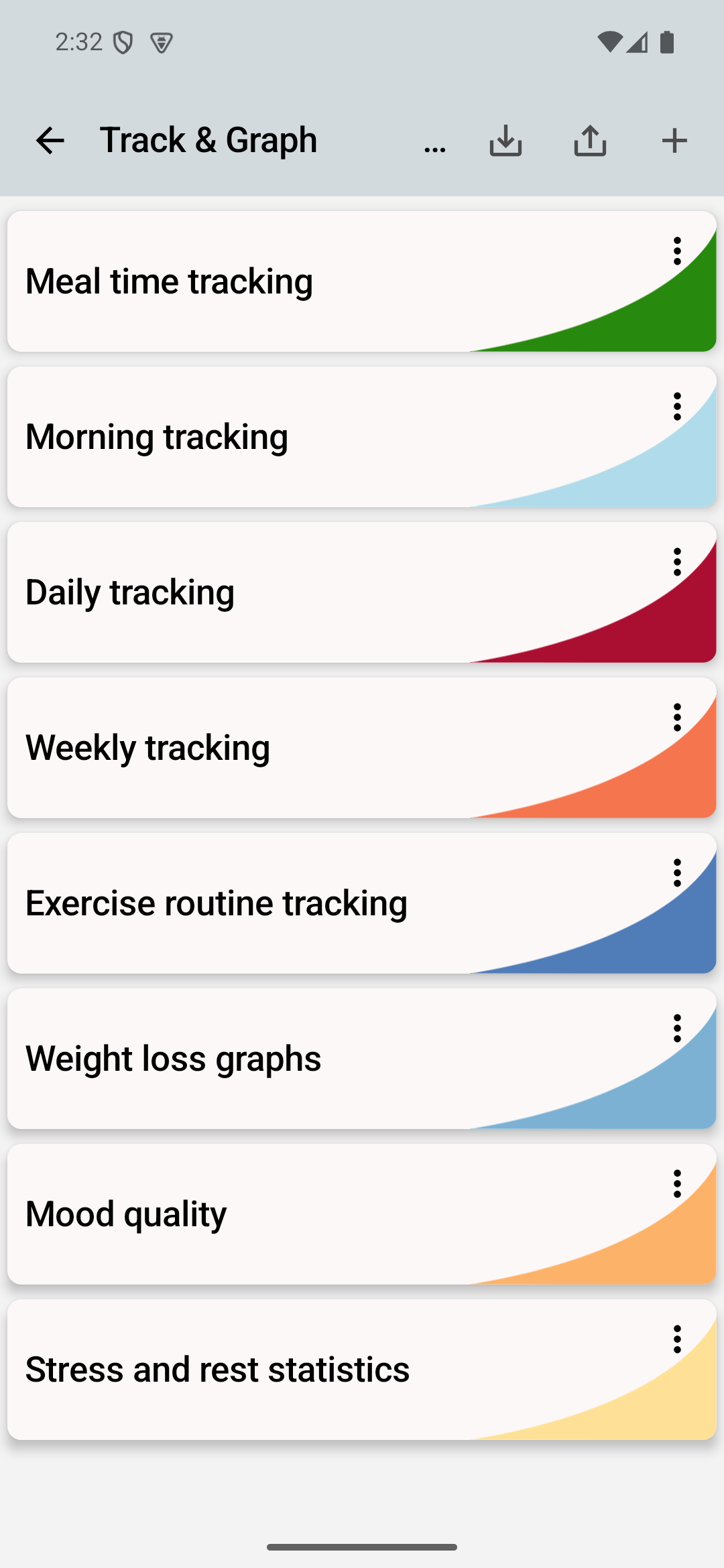Viewport: 724px width, 1568px height.
Task: Open the Morning tracking group
Action: tap(268, 437)
